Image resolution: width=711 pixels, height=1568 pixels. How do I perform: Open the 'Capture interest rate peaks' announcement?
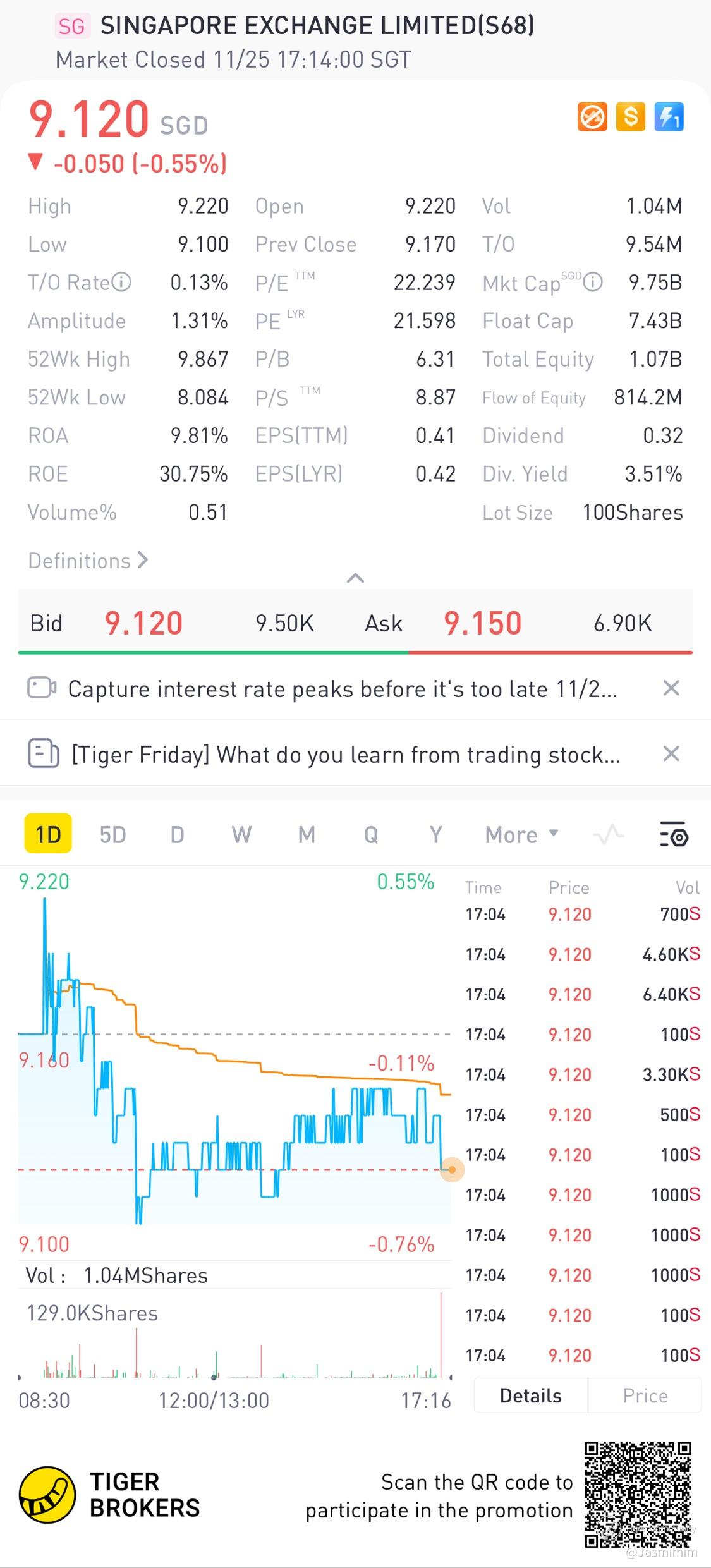(342, 689)
